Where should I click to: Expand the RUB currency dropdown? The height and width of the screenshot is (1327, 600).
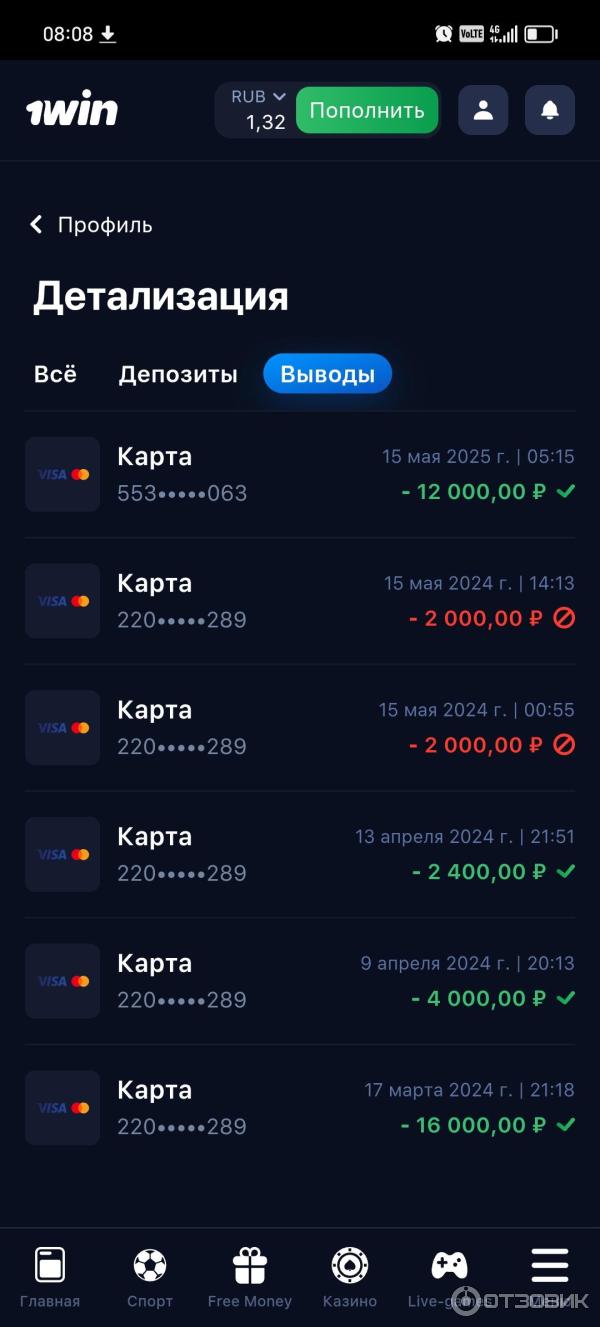click(258, 97)
